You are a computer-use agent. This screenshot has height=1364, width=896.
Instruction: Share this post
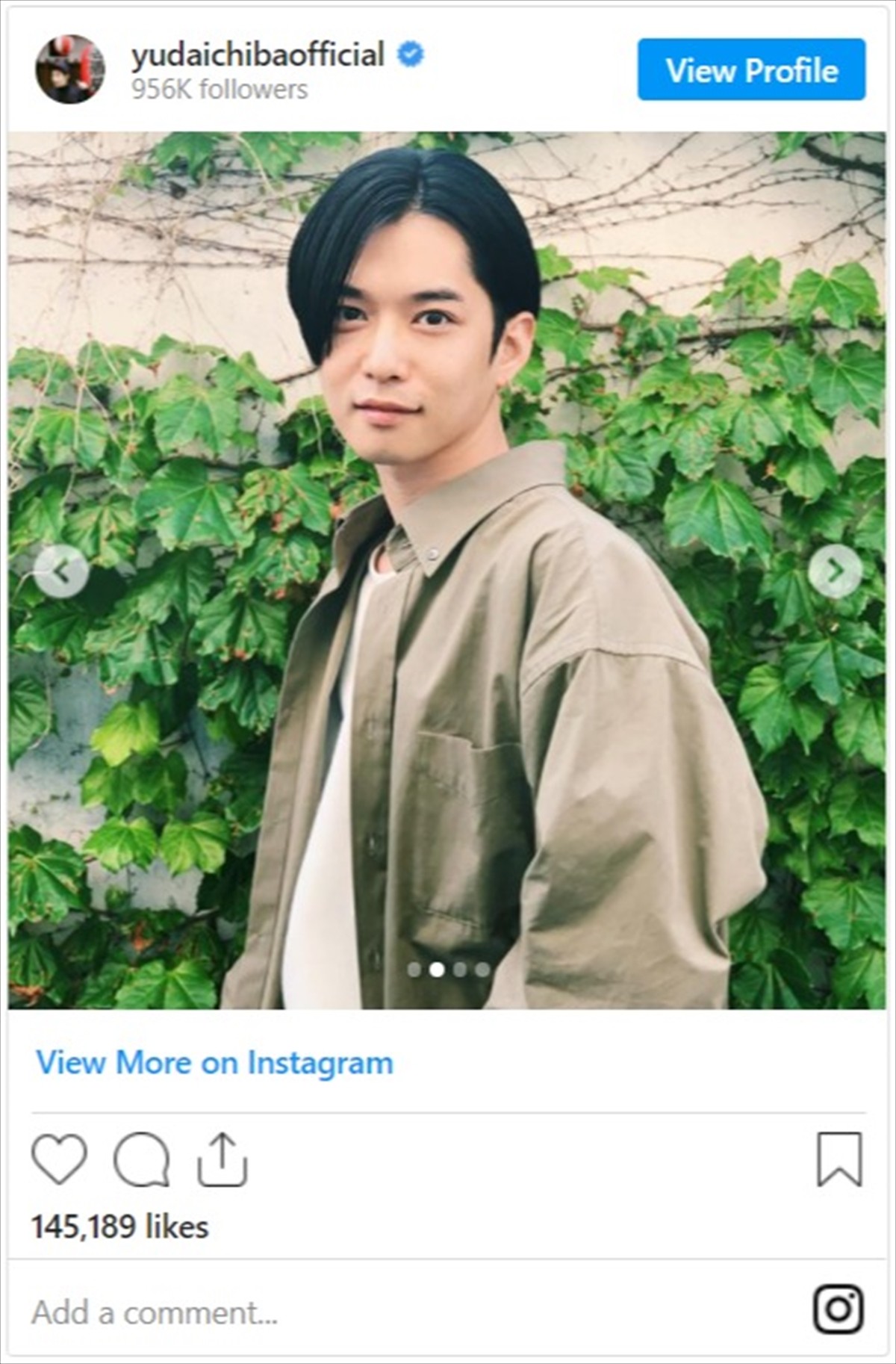pos(222,1159)
